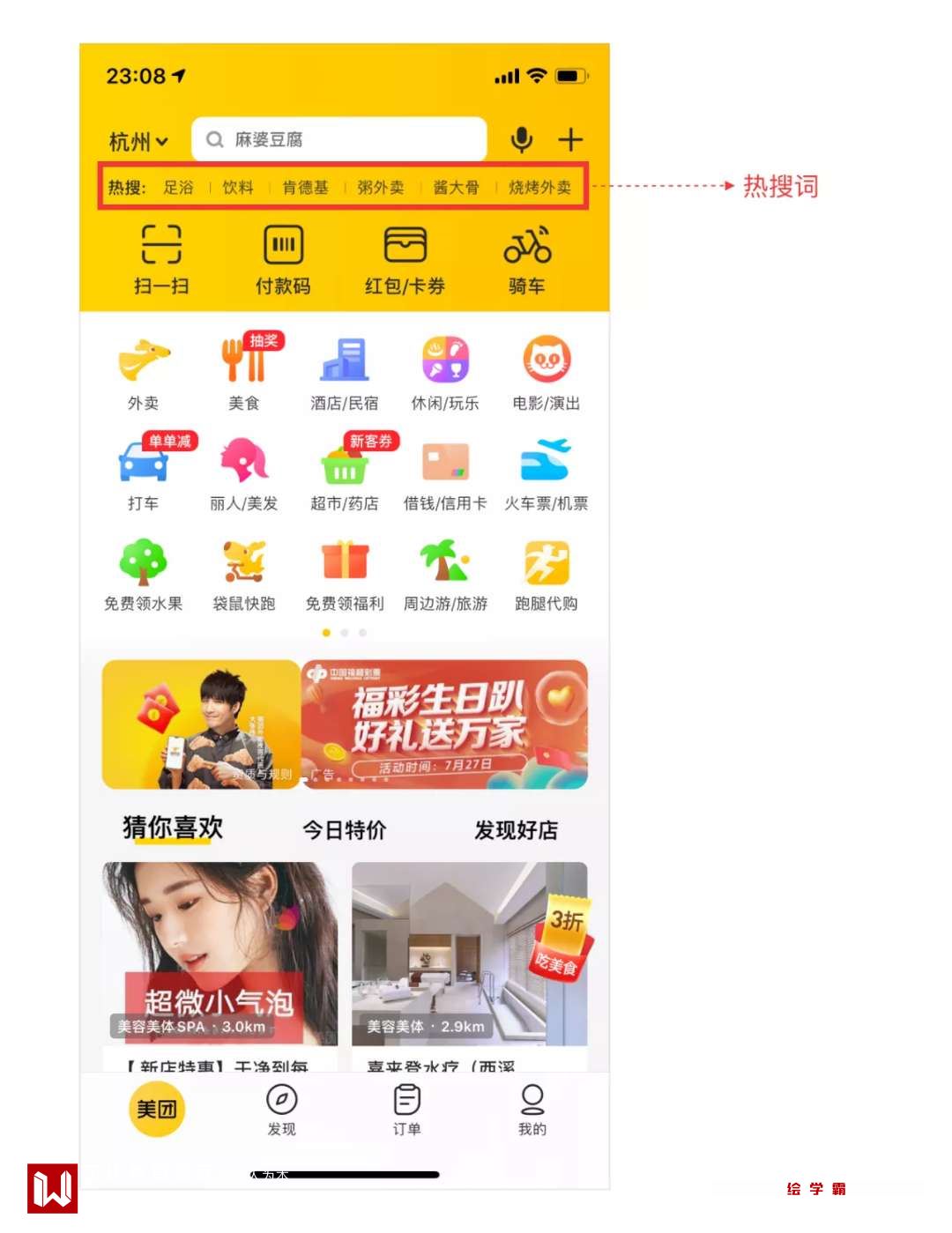Screen dimensions: 952x1233
Task: Tap the search box showing 麻婆豆腐
Action: (338, 139)
